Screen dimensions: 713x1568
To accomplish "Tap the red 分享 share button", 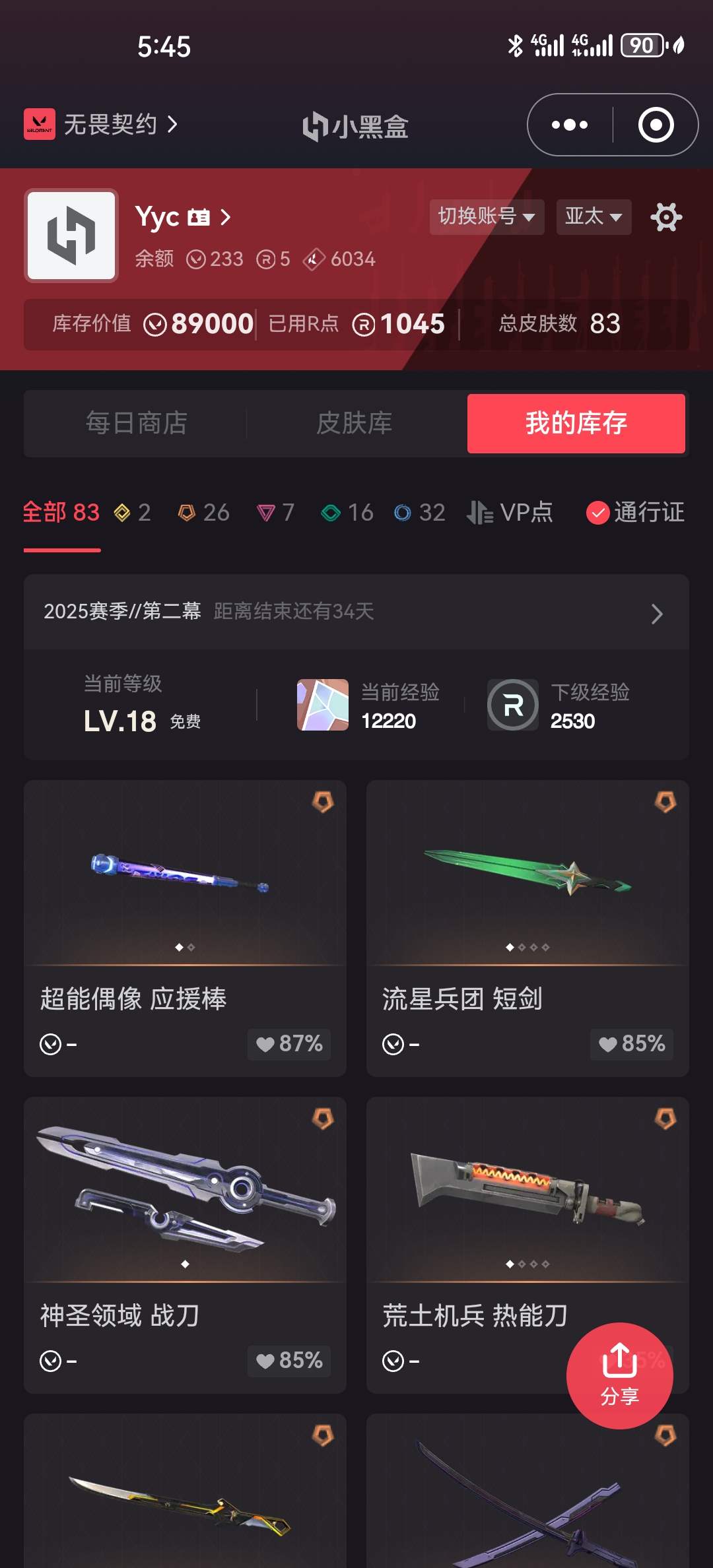I will click(619, 1375).
